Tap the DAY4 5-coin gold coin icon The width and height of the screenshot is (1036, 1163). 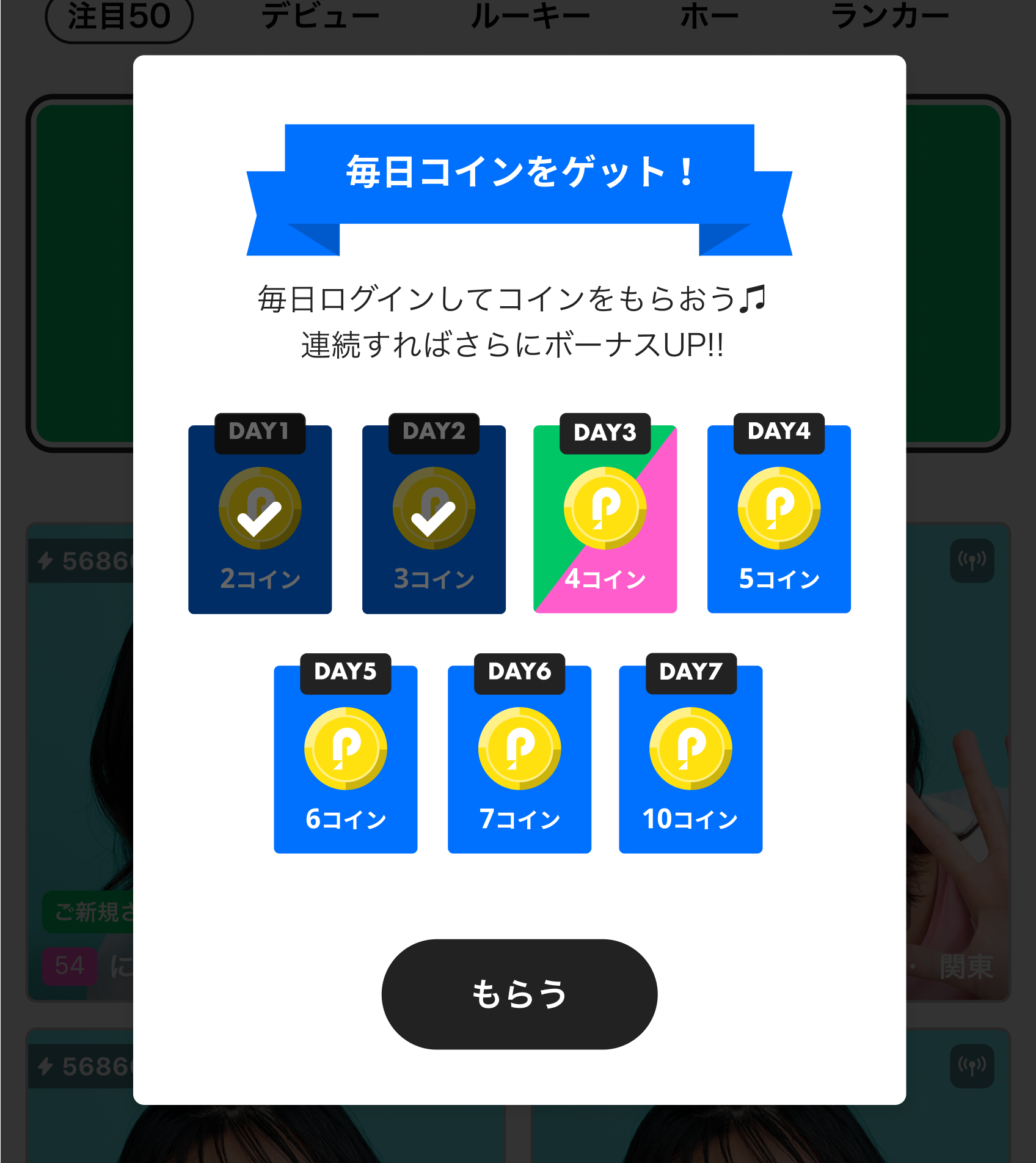[778, 509]
